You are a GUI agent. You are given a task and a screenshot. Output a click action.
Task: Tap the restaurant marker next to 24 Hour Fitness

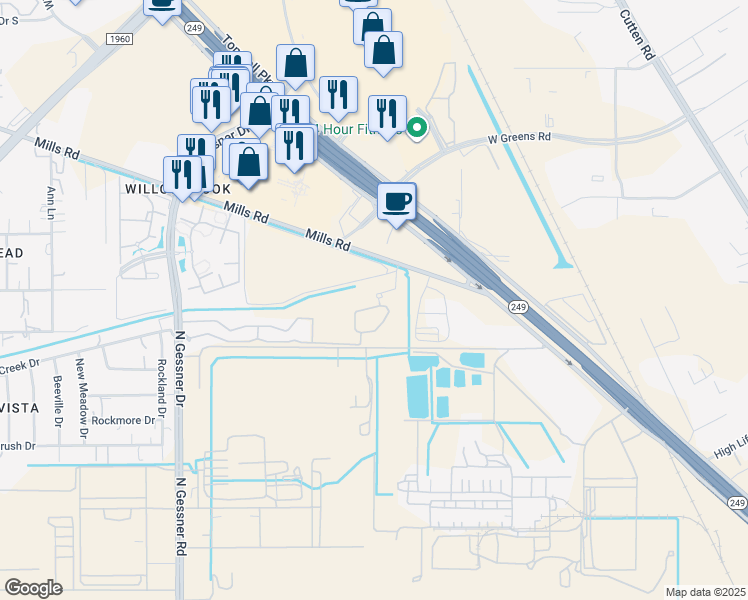click(x=387, y=114)
